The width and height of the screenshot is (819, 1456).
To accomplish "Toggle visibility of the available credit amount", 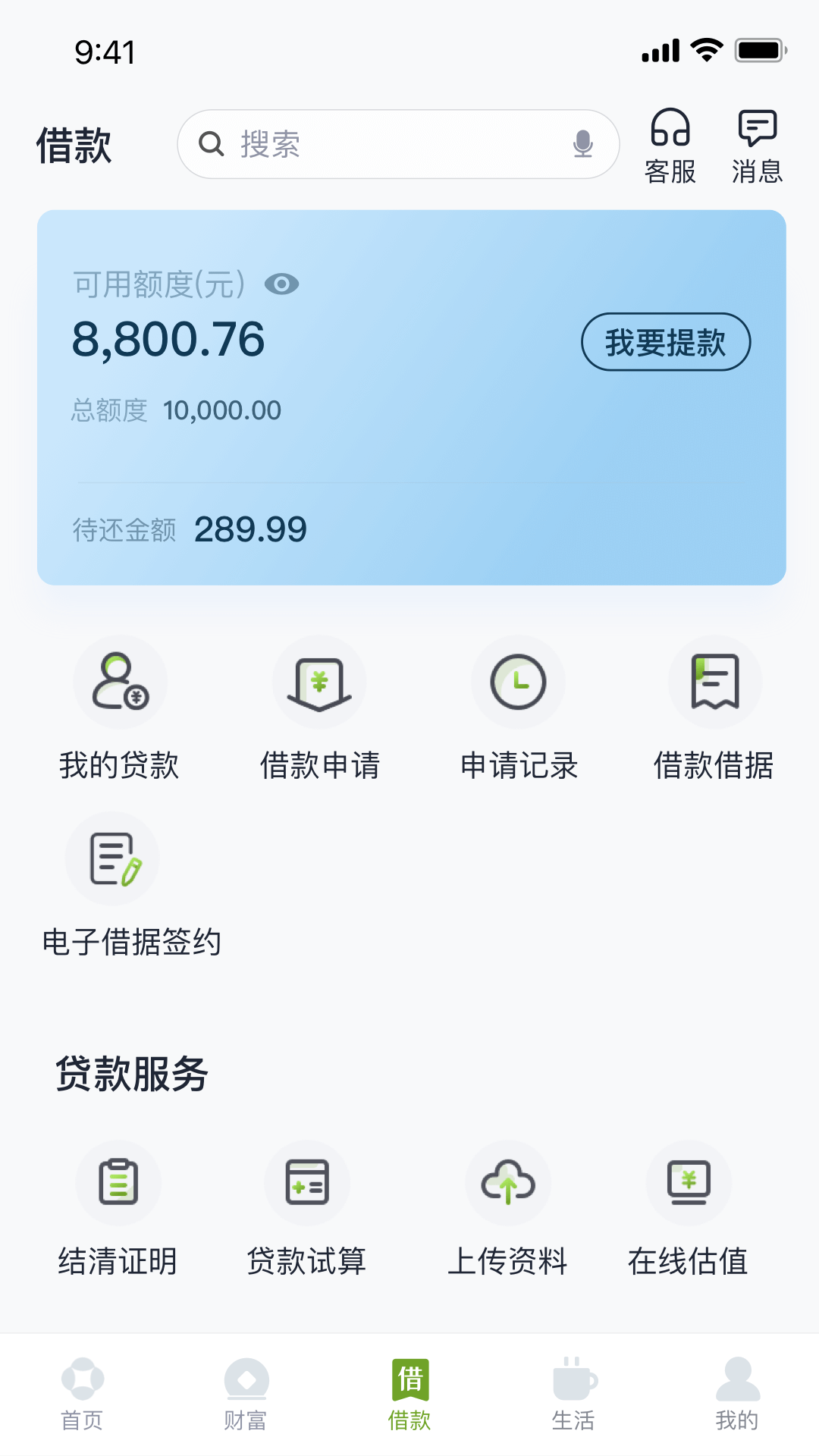I will tap(281, 284).
